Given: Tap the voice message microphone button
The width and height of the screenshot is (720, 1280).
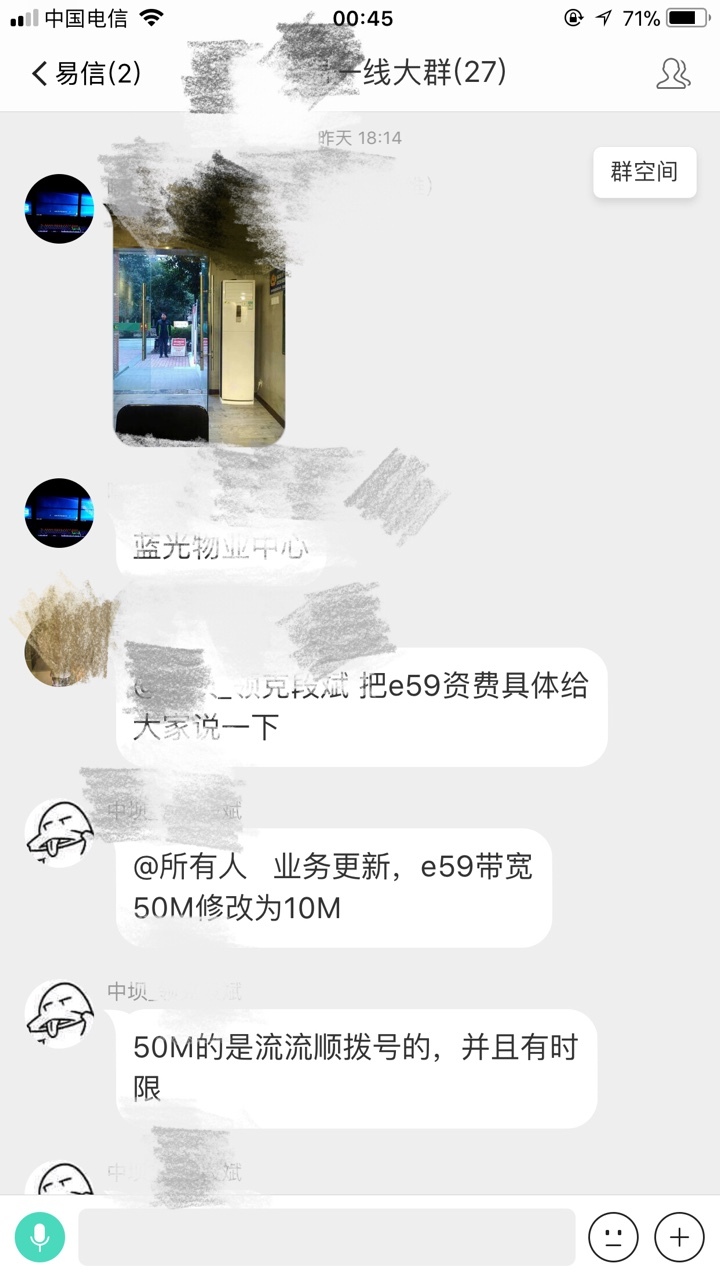Looking at the screenshot, I should point(40,1237).
